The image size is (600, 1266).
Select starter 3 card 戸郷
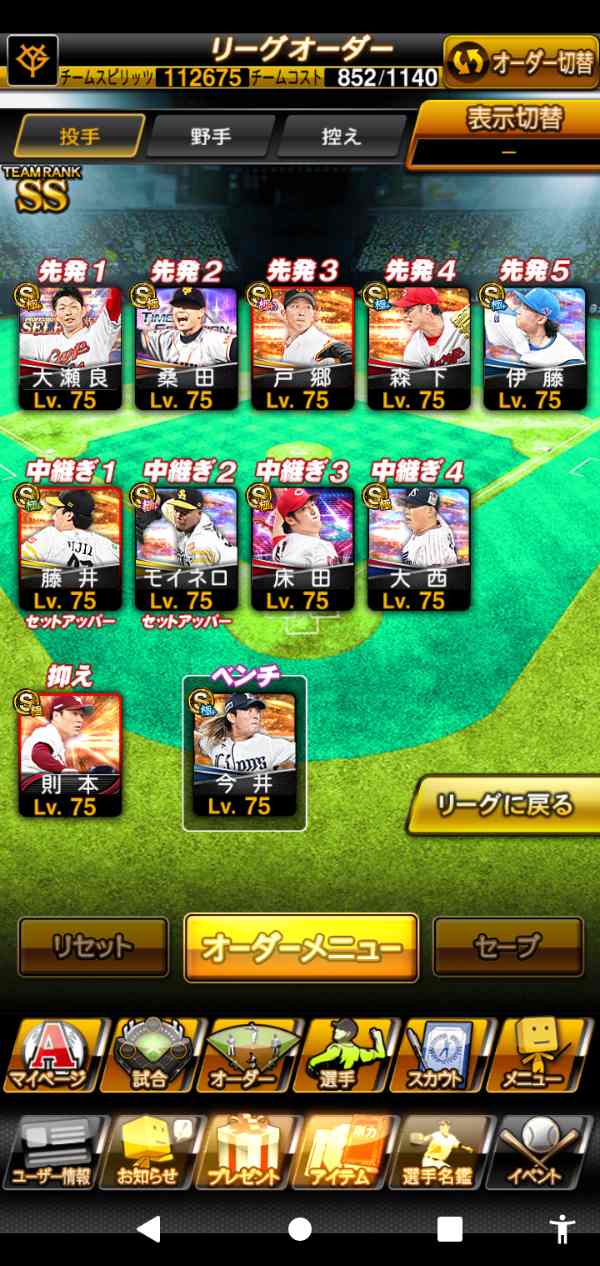(x=302, y=348)
